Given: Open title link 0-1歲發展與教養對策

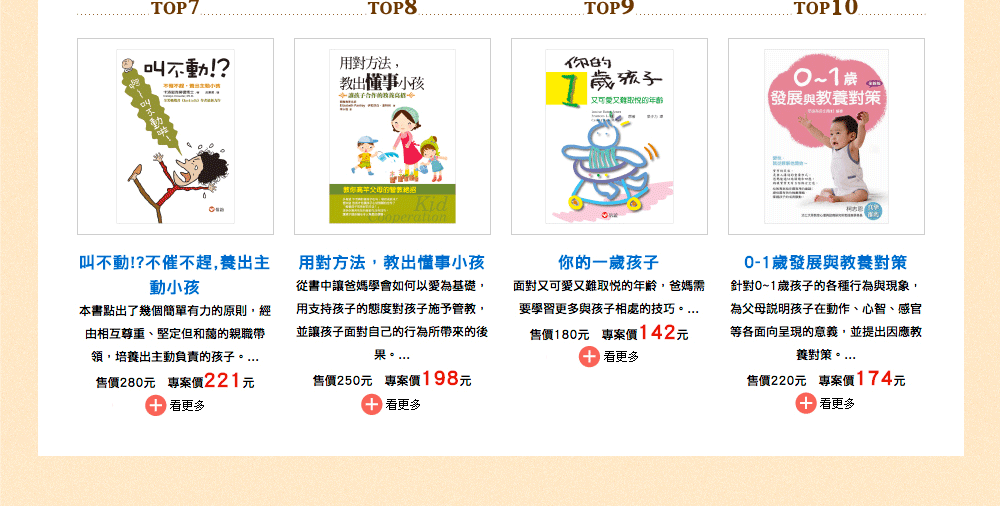Looking at the screenshot, I should [826, 263].
